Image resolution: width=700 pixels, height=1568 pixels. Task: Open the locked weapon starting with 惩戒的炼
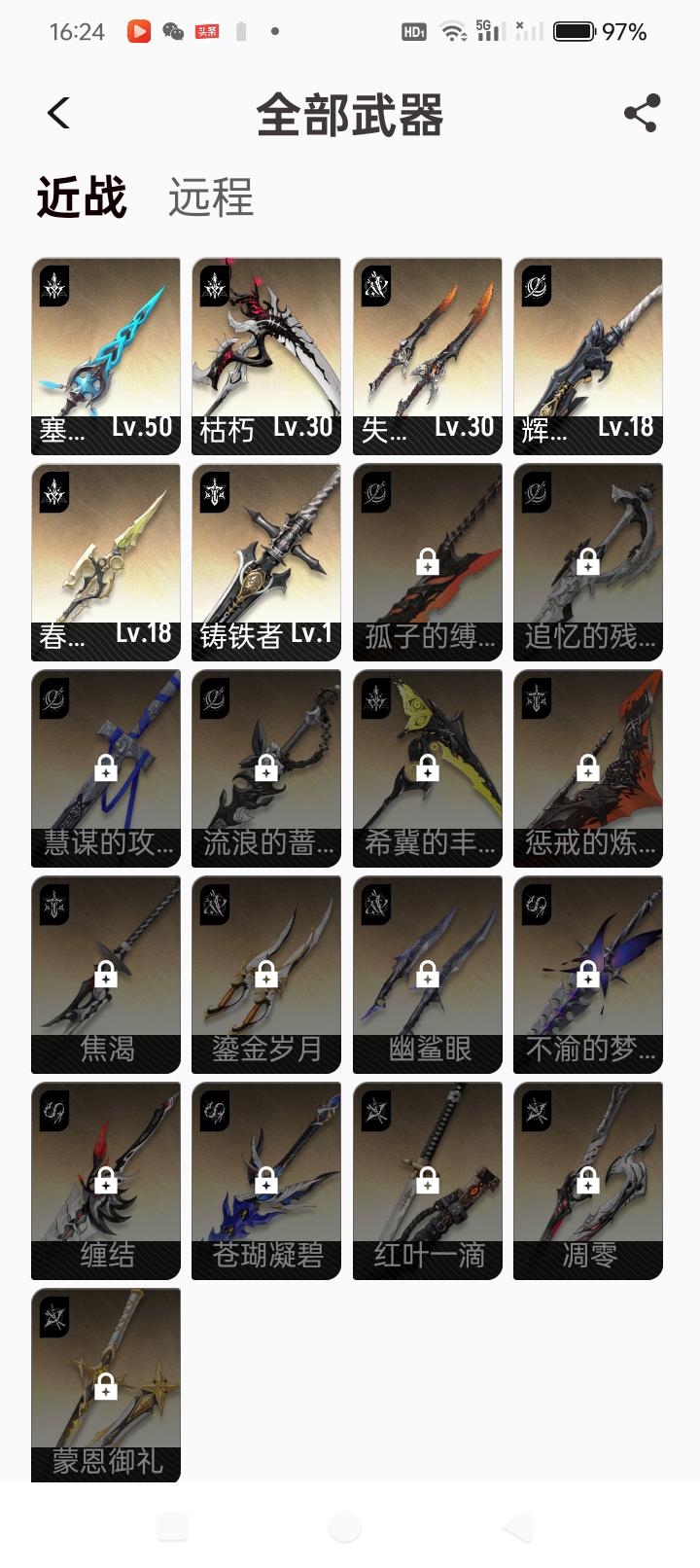click(588, 767)
